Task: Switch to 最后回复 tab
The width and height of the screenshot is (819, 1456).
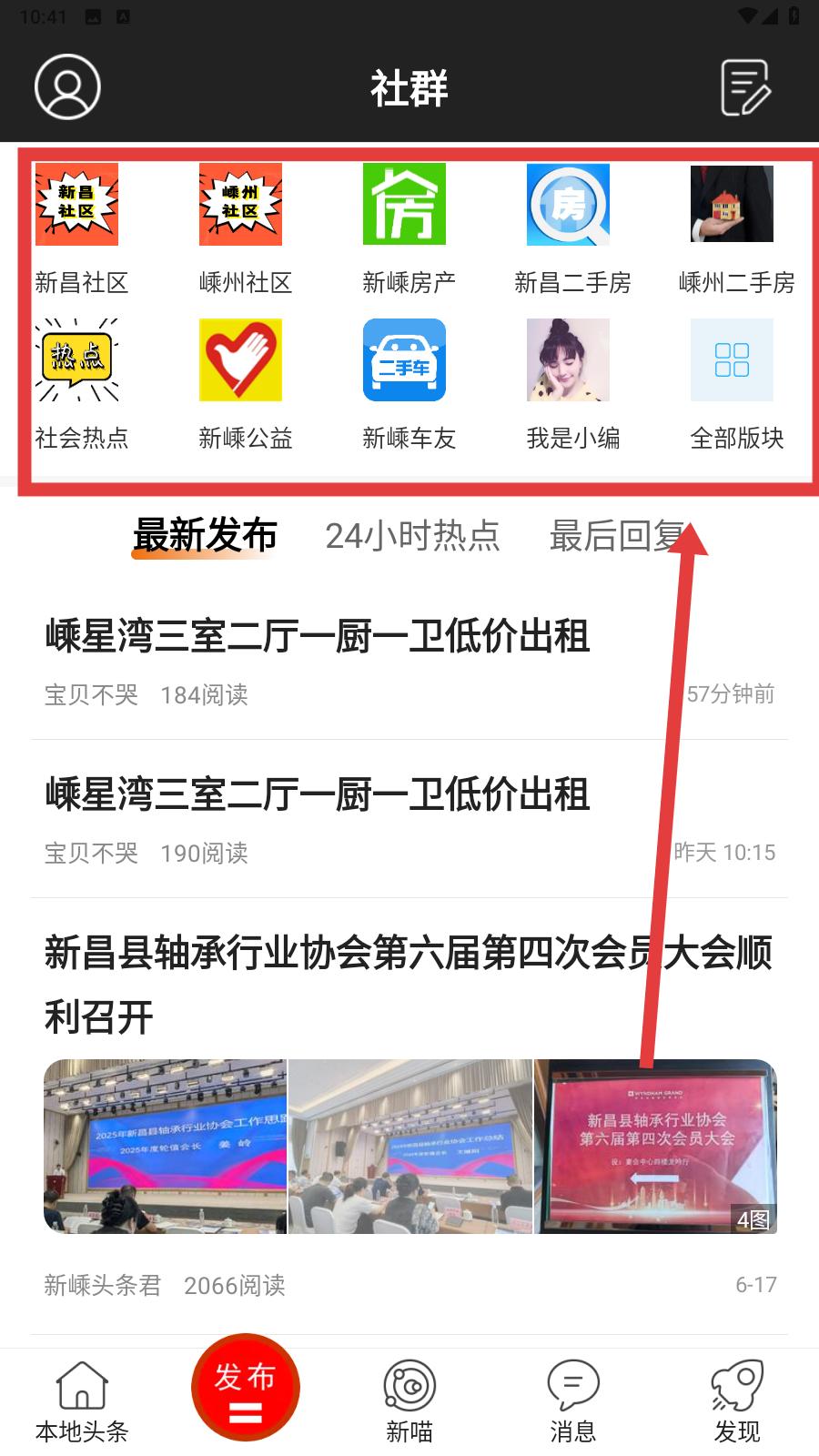Action: tap(617, 536)
